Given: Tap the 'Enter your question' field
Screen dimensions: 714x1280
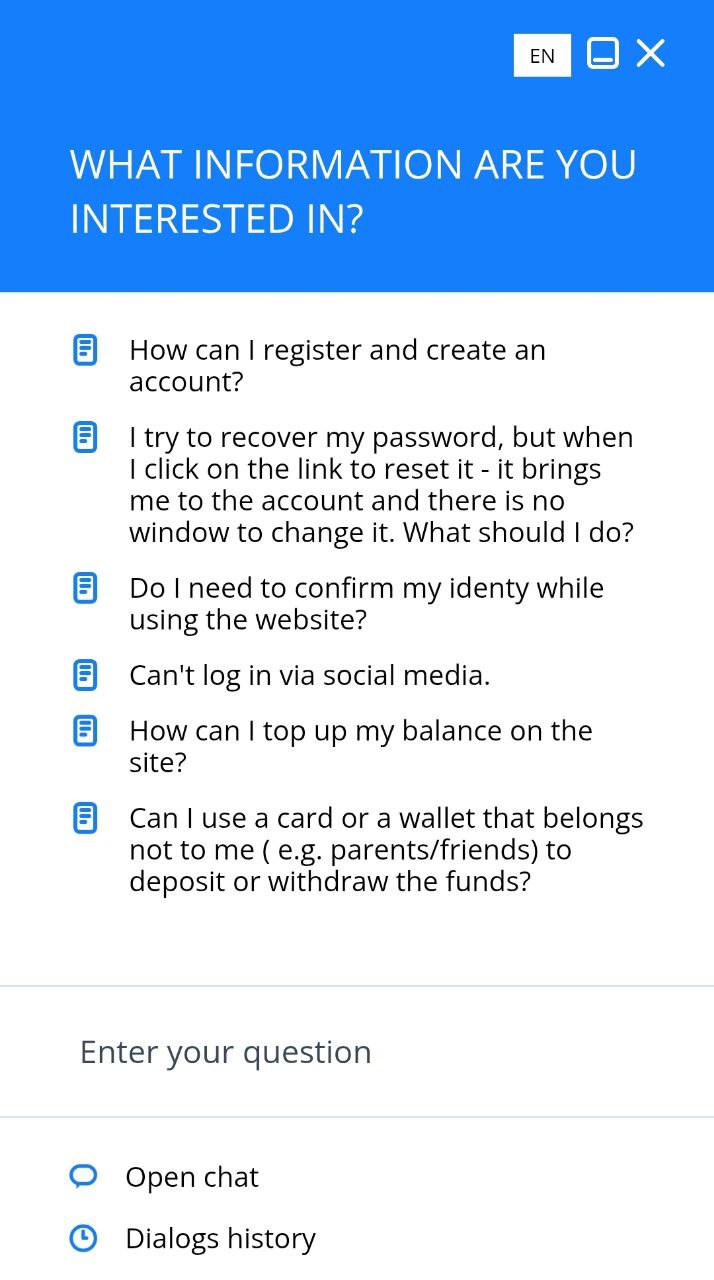Looking at the screenshot, I should pos(357,1052).
